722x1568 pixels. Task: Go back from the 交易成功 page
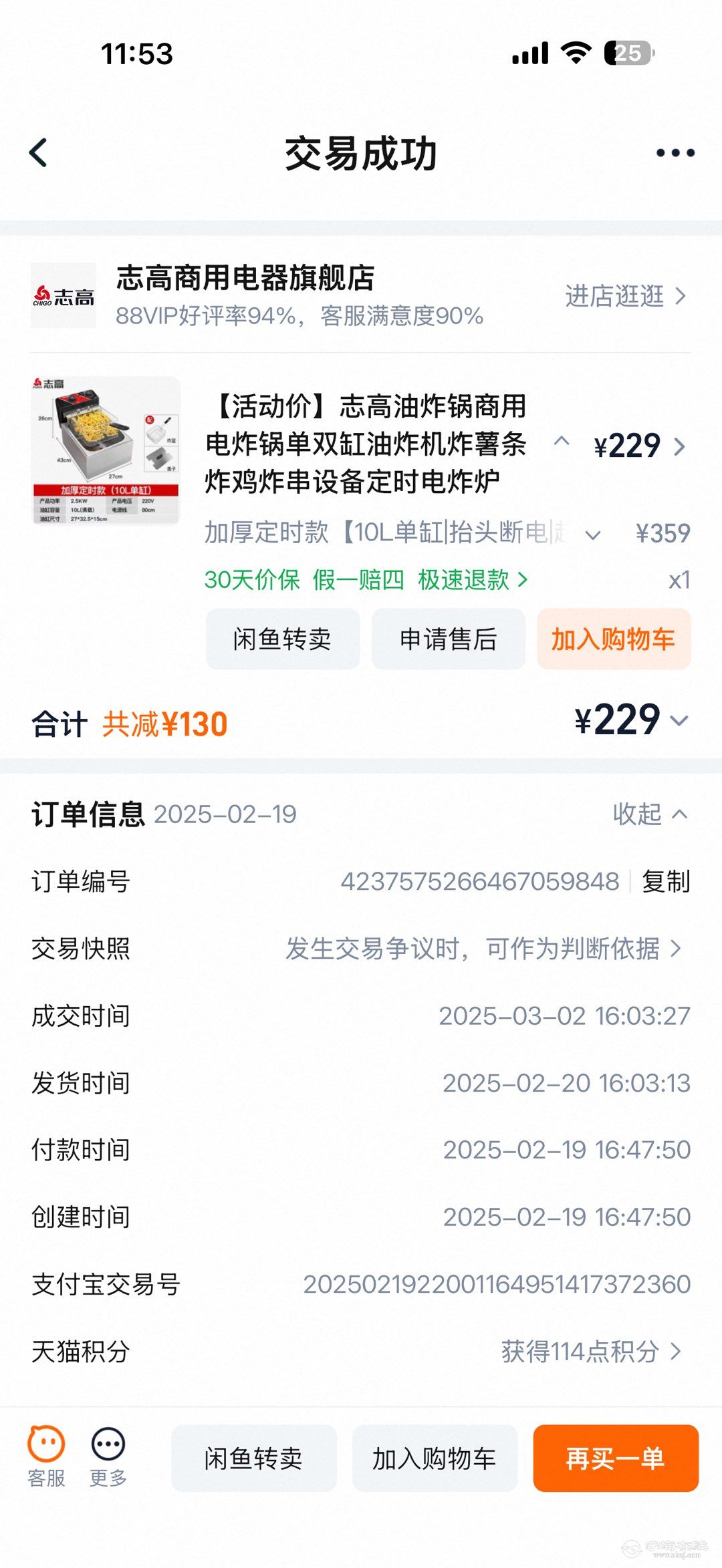click(39, 153)
